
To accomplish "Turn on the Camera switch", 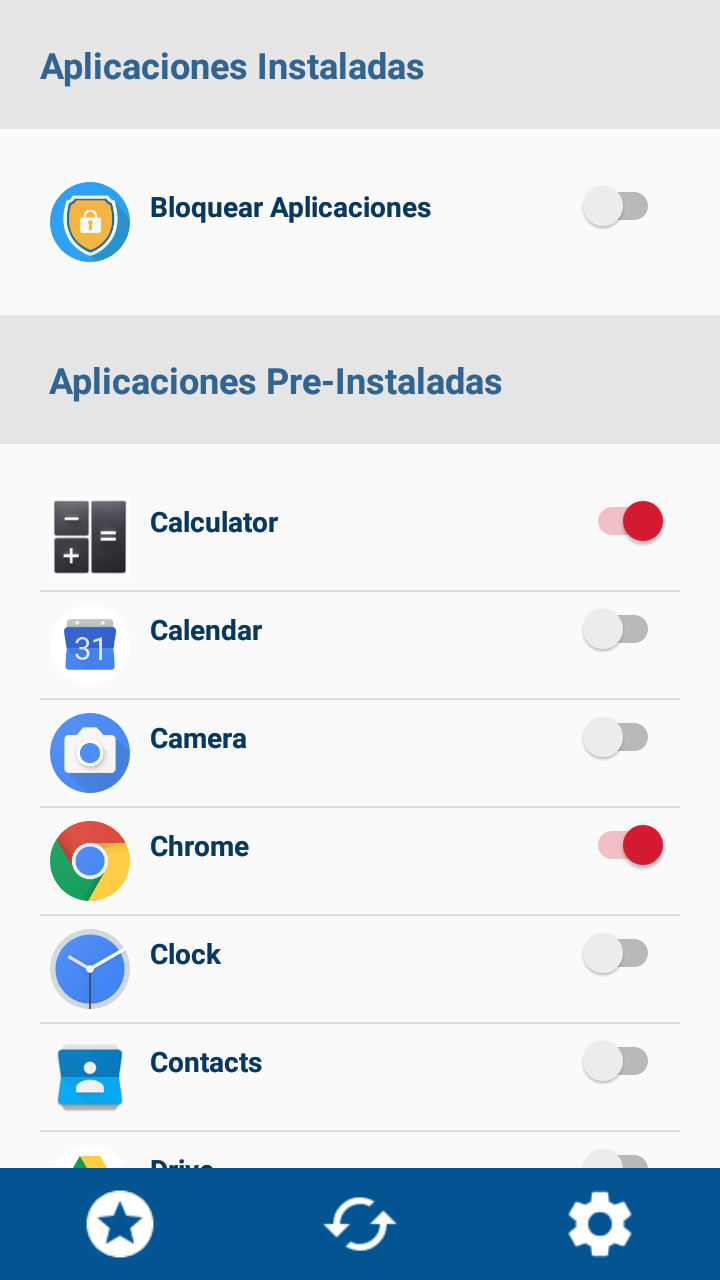I will (x=617, y=737).
